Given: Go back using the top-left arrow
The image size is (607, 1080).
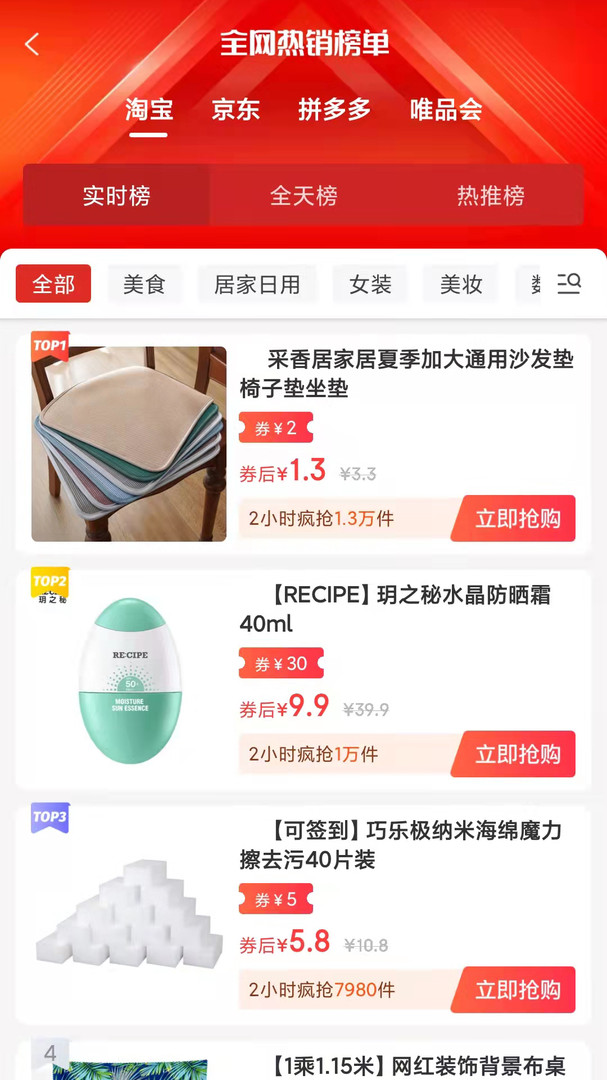Looking at the screenshot, I should click(32, 44).
